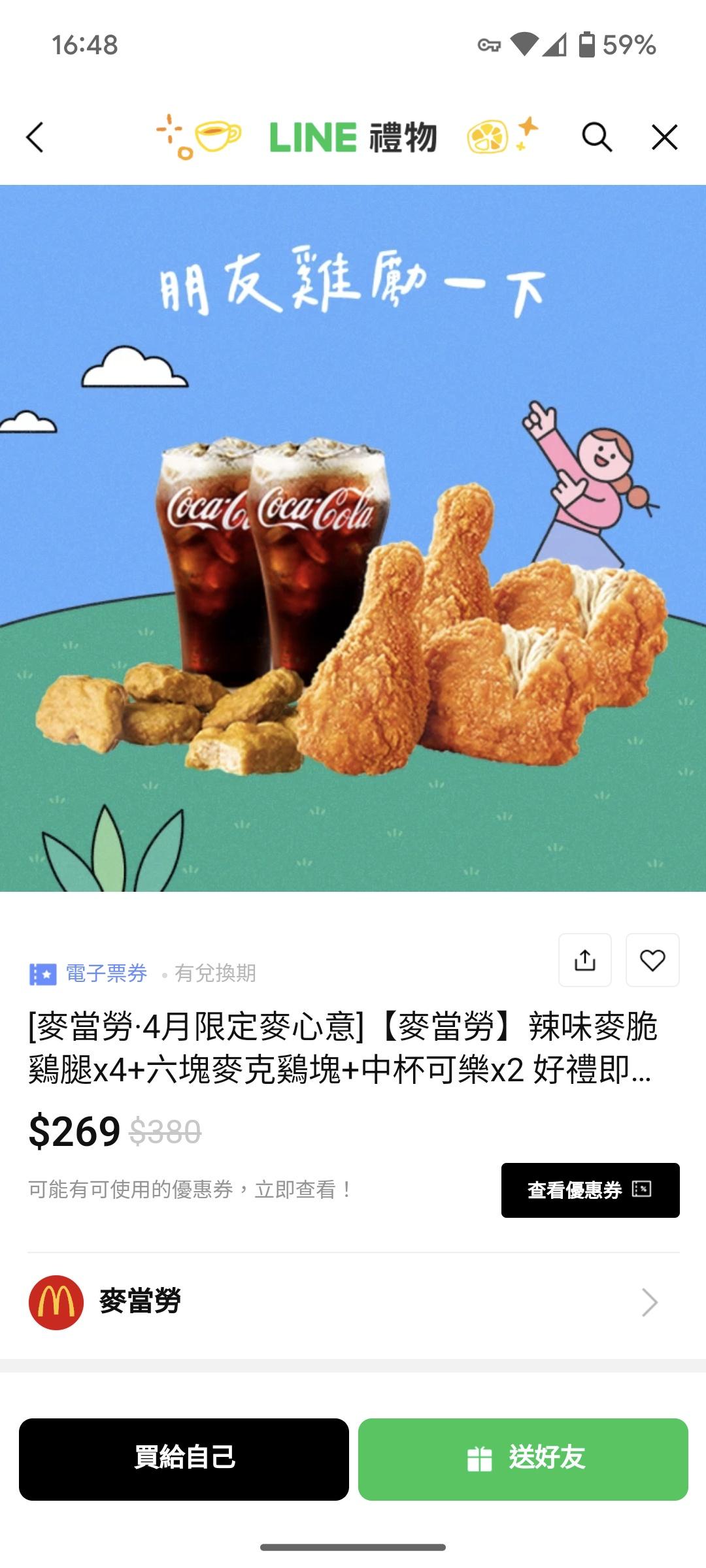Go back to the previous page
This screenshot has width=706, height=1568.
35,138
